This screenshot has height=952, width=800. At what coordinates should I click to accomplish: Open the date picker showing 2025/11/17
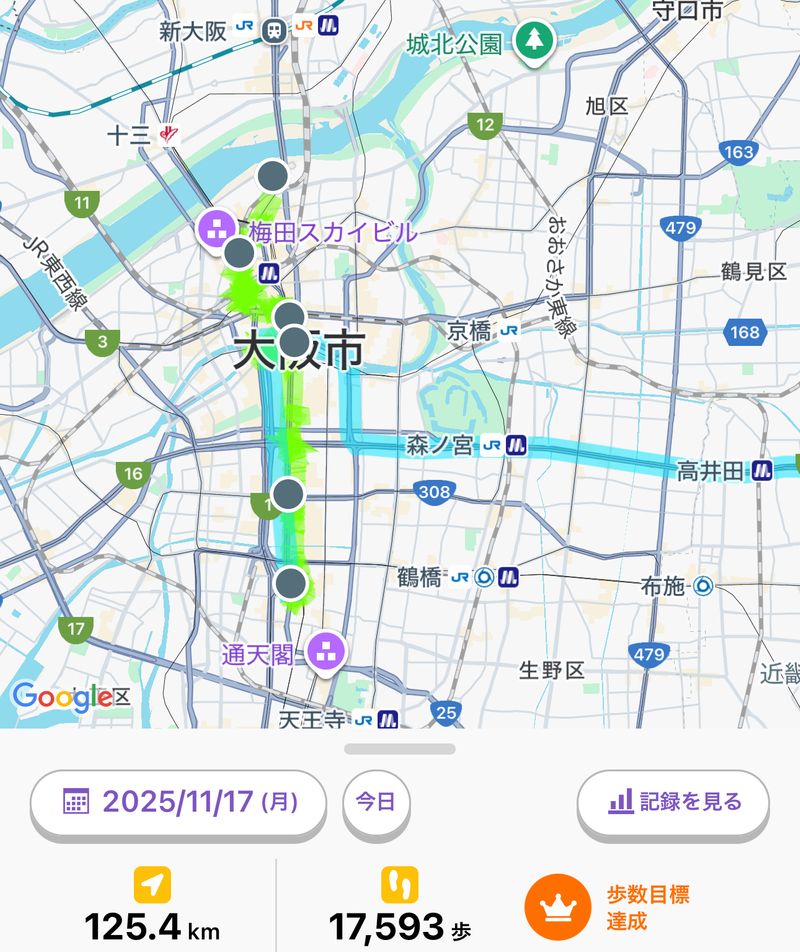(179, 801)
